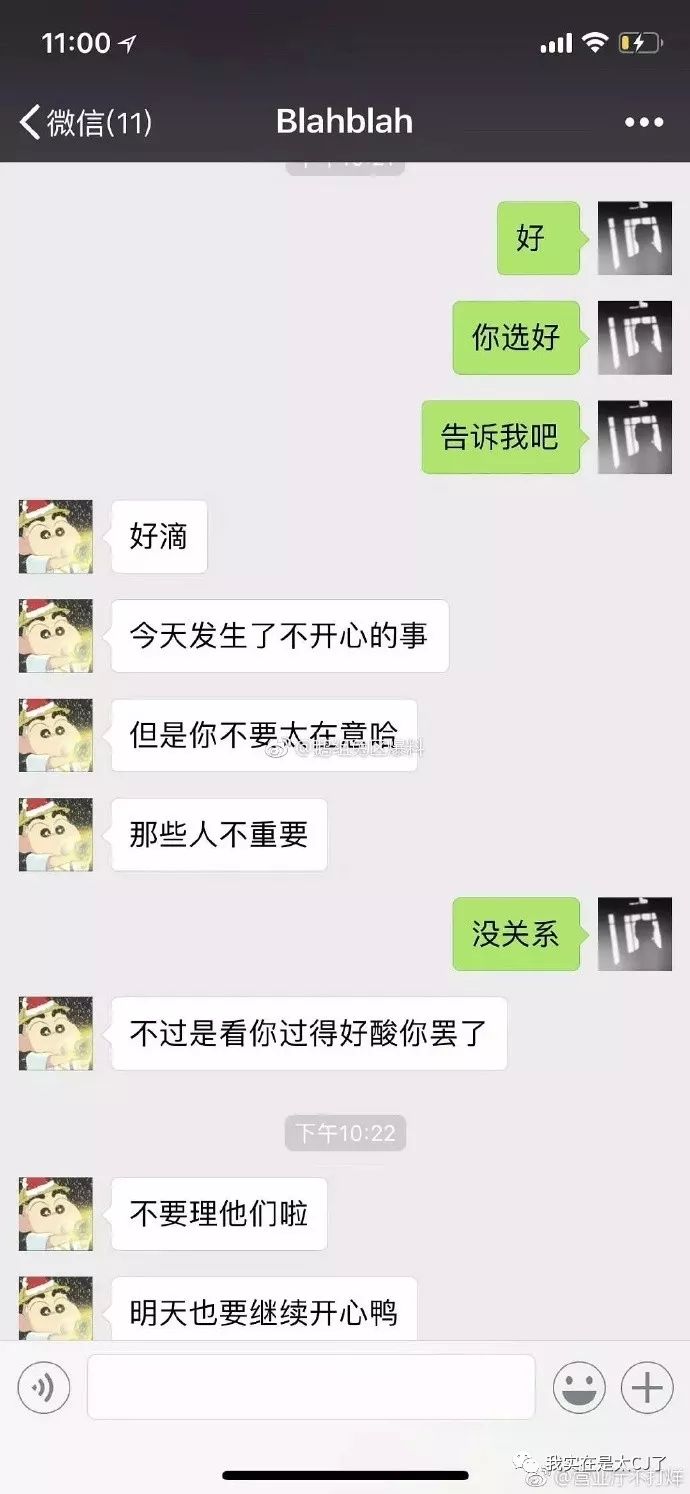This screenshot has height=1494, width=690.
Task: Open the chat info overflow menu
Action: tap(643, 122)
